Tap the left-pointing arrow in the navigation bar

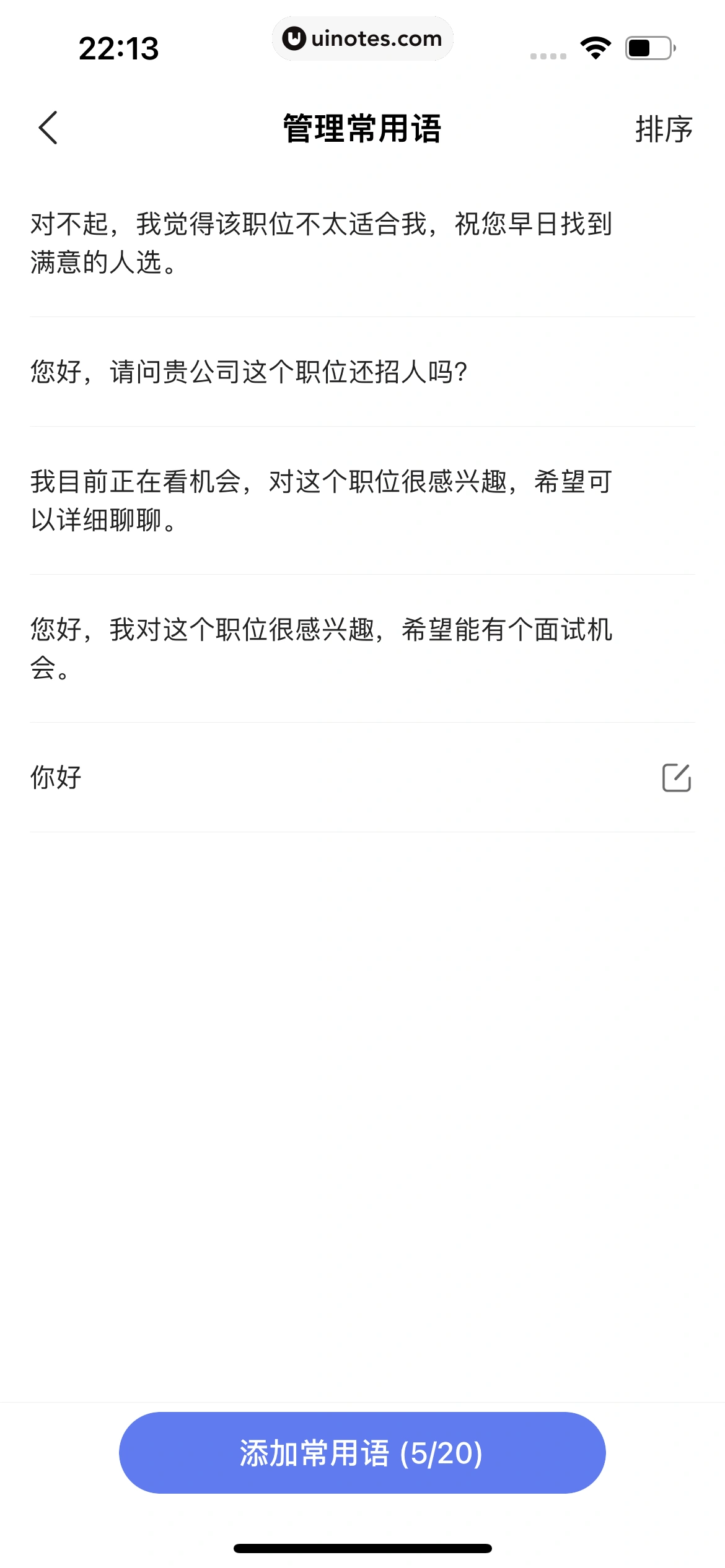click(x=48, y=128)
